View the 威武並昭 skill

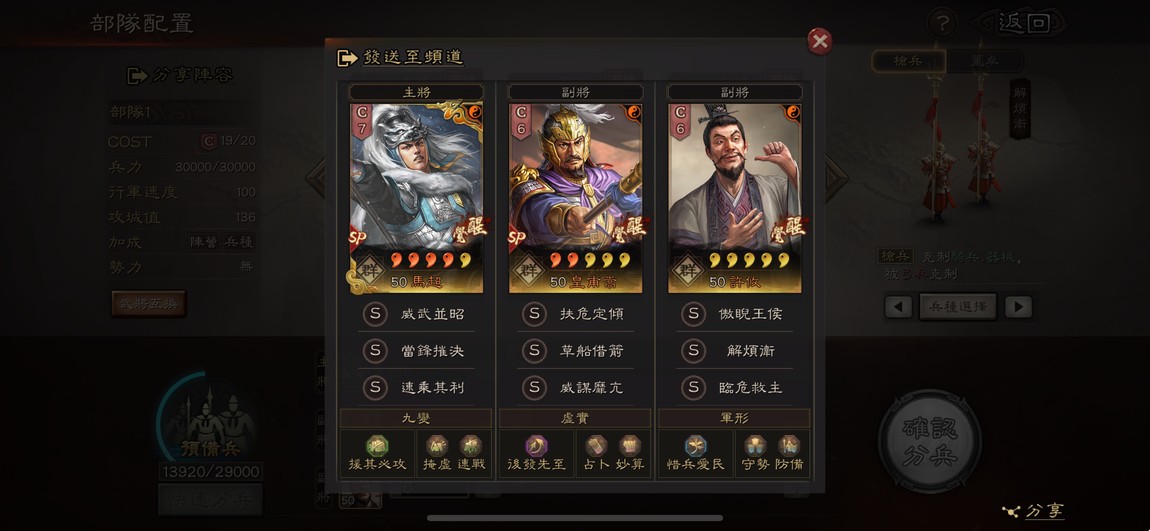tap(416, 314)
